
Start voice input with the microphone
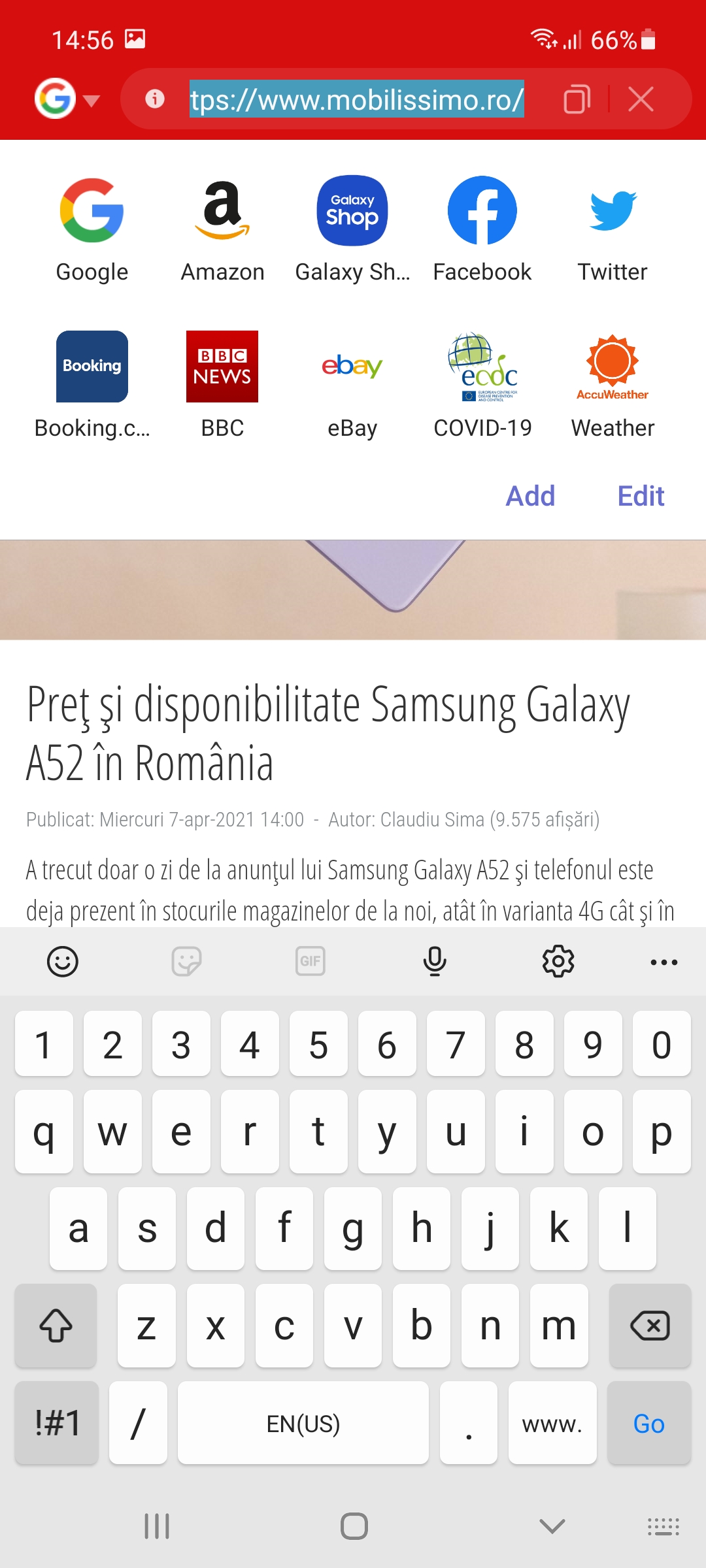click(435, 961)
